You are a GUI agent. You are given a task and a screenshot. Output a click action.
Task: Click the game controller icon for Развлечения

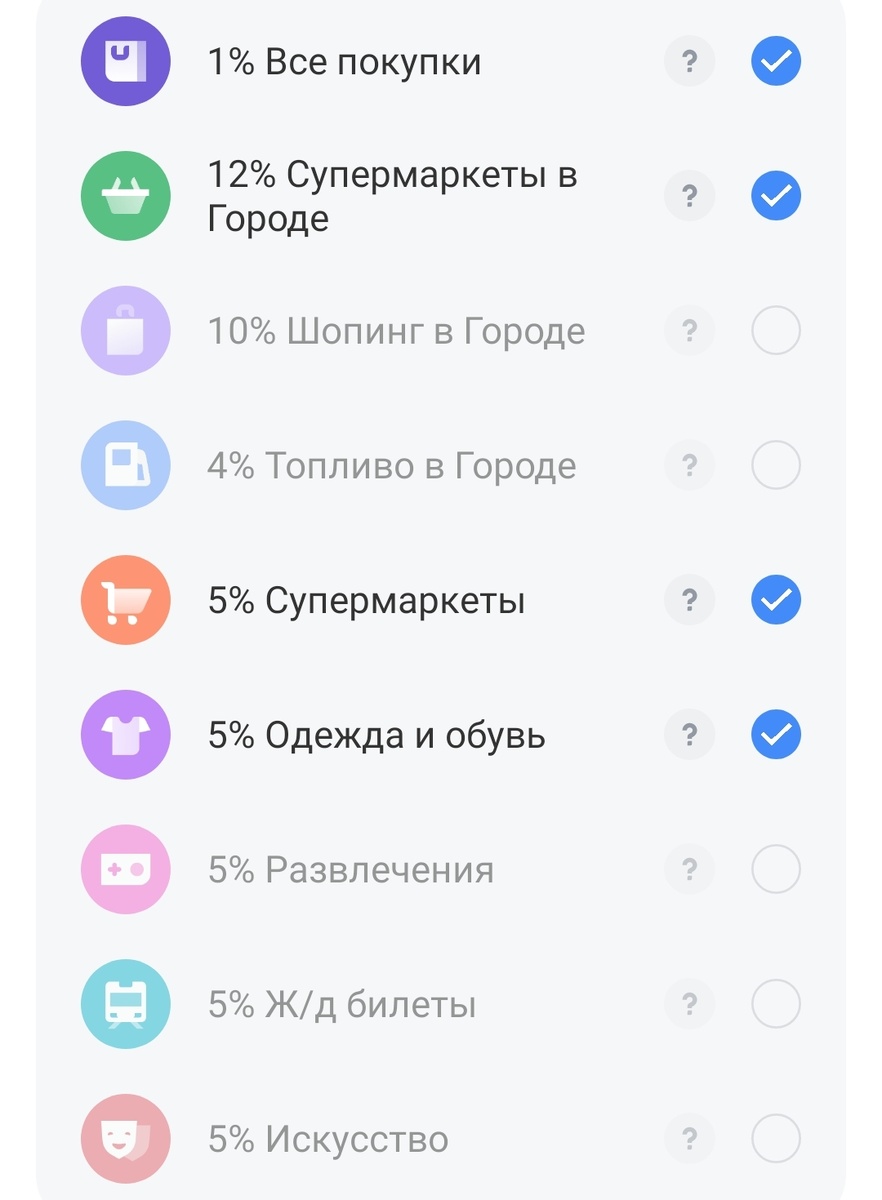pos(126,869)
